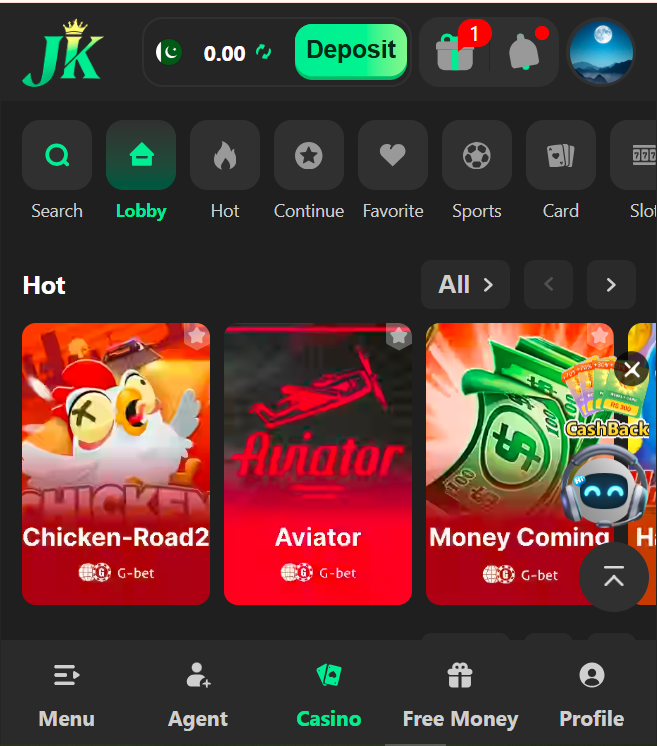The height and width of the screenshot is (746, 657).
Task: Favorite the Aviator game star
Action: click(399, 336)
